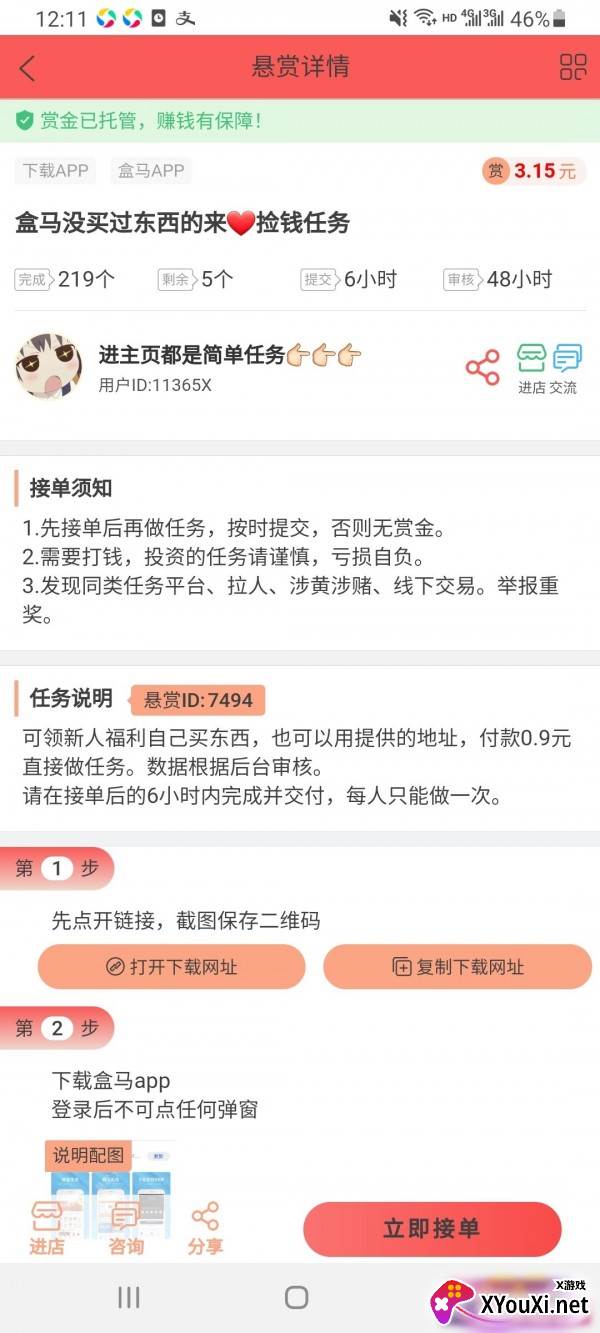Open the QR grid icon in header
The height and width of the screenshot is (1333, 600).
point(573,67)
